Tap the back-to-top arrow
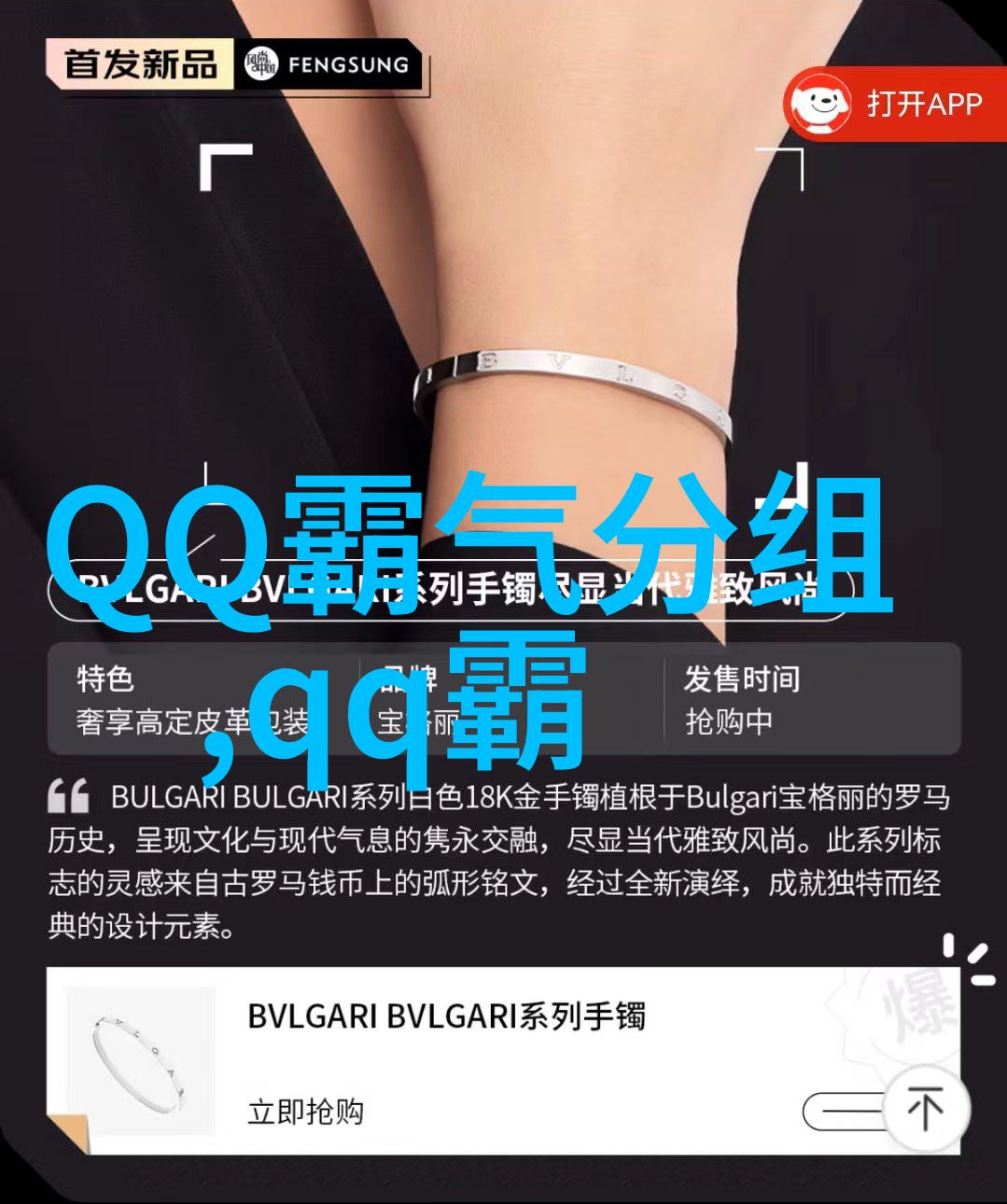Image resolution: width=1007 pixels, height=1204 pixels. tap(924, 1109)
